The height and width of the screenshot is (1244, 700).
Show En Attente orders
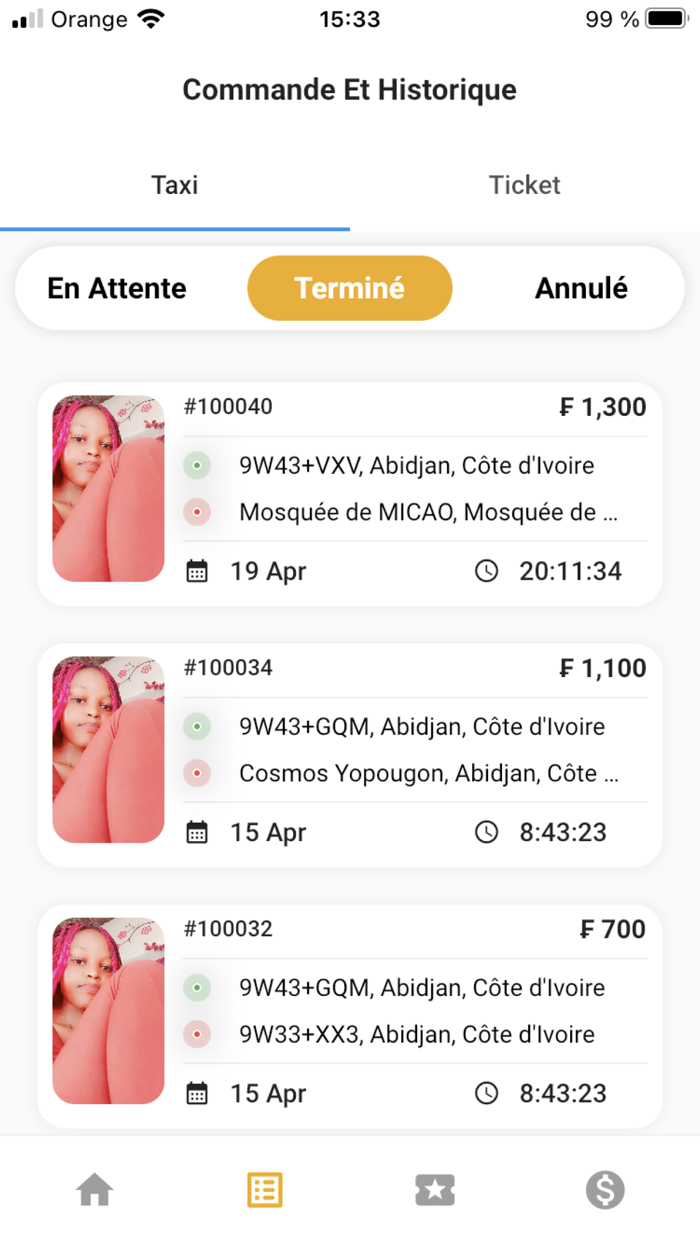pyautogui.click(x=117, y=289)
